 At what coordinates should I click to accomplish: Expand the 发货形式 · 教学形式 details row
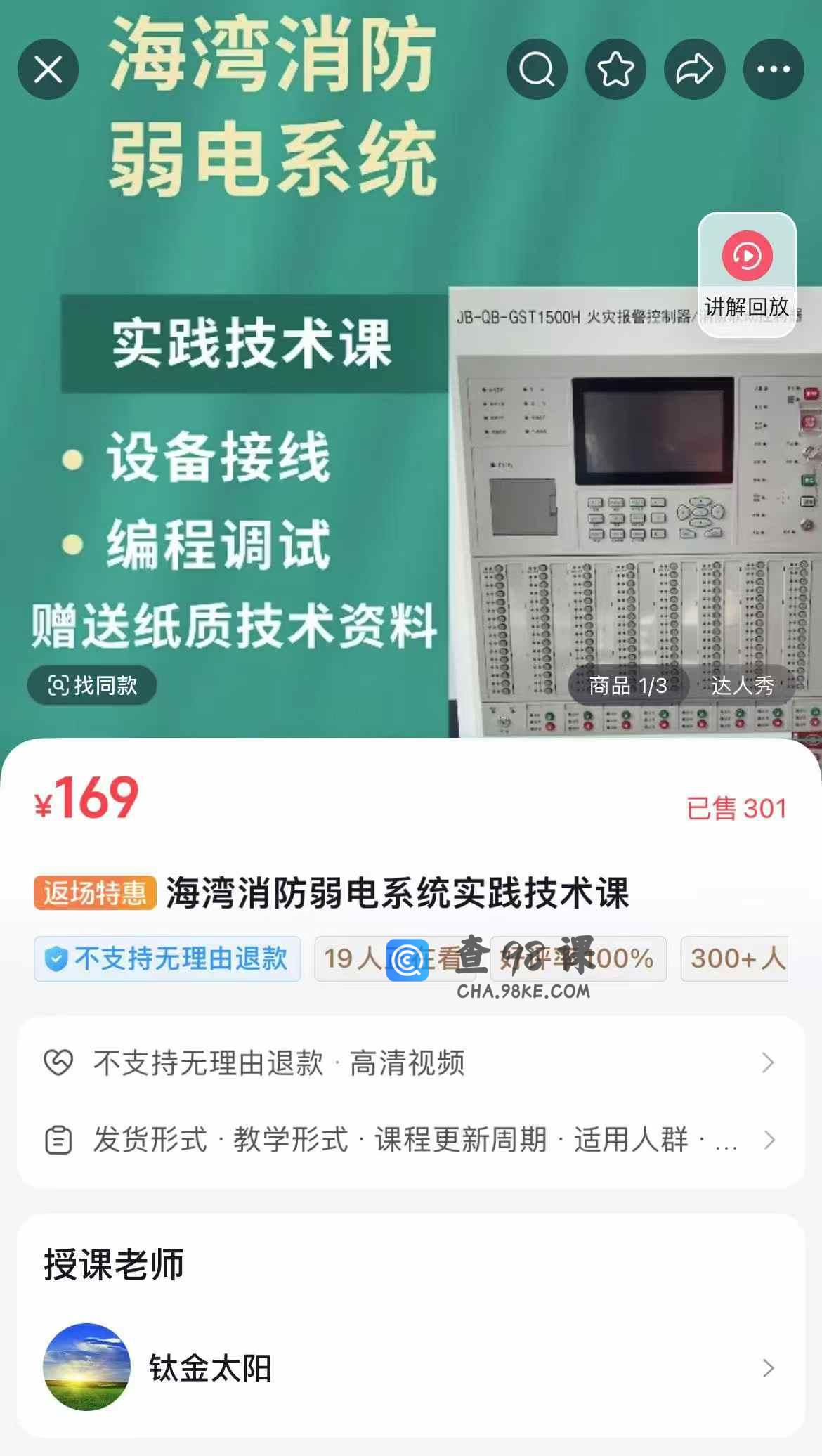click(410, 1140)
